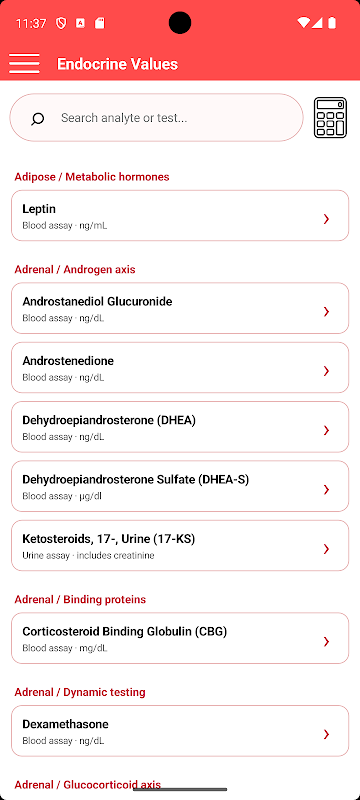Open Dehydroepiandrosterone Sulfate (DHEA-S)
This screenshot has height=800, width=360.
pos(180,486)
